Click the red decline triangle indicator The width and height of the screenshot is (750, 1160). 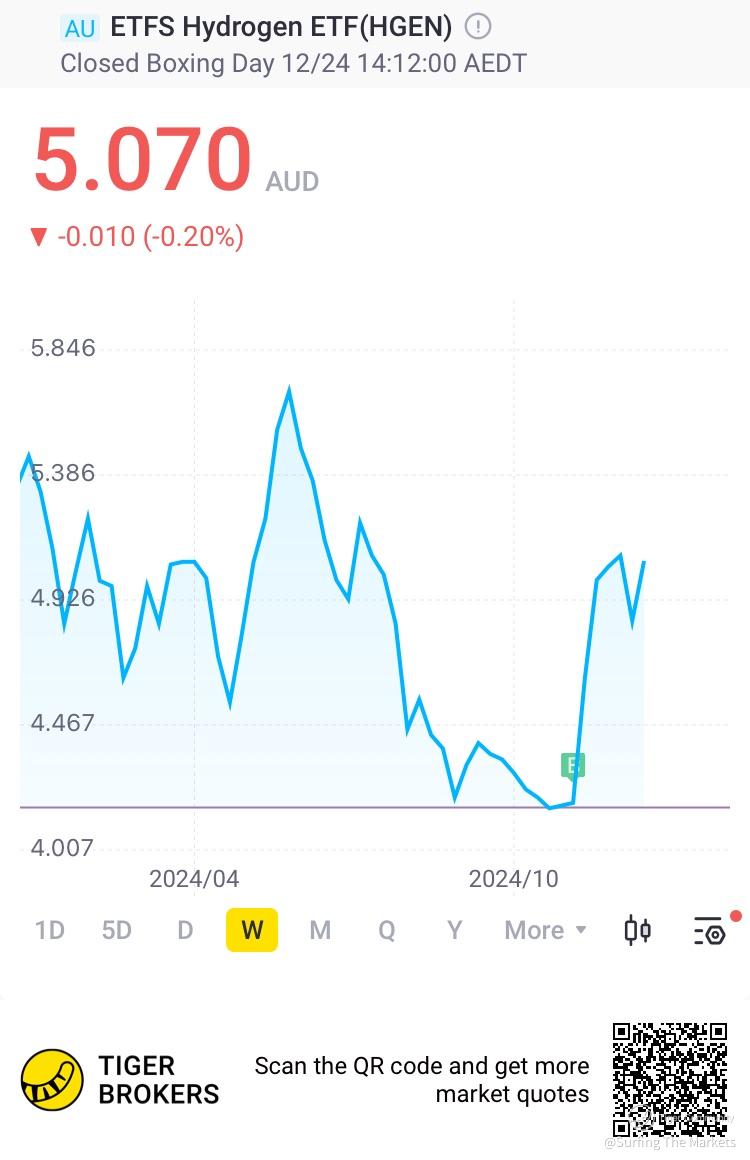coord(40,237)
